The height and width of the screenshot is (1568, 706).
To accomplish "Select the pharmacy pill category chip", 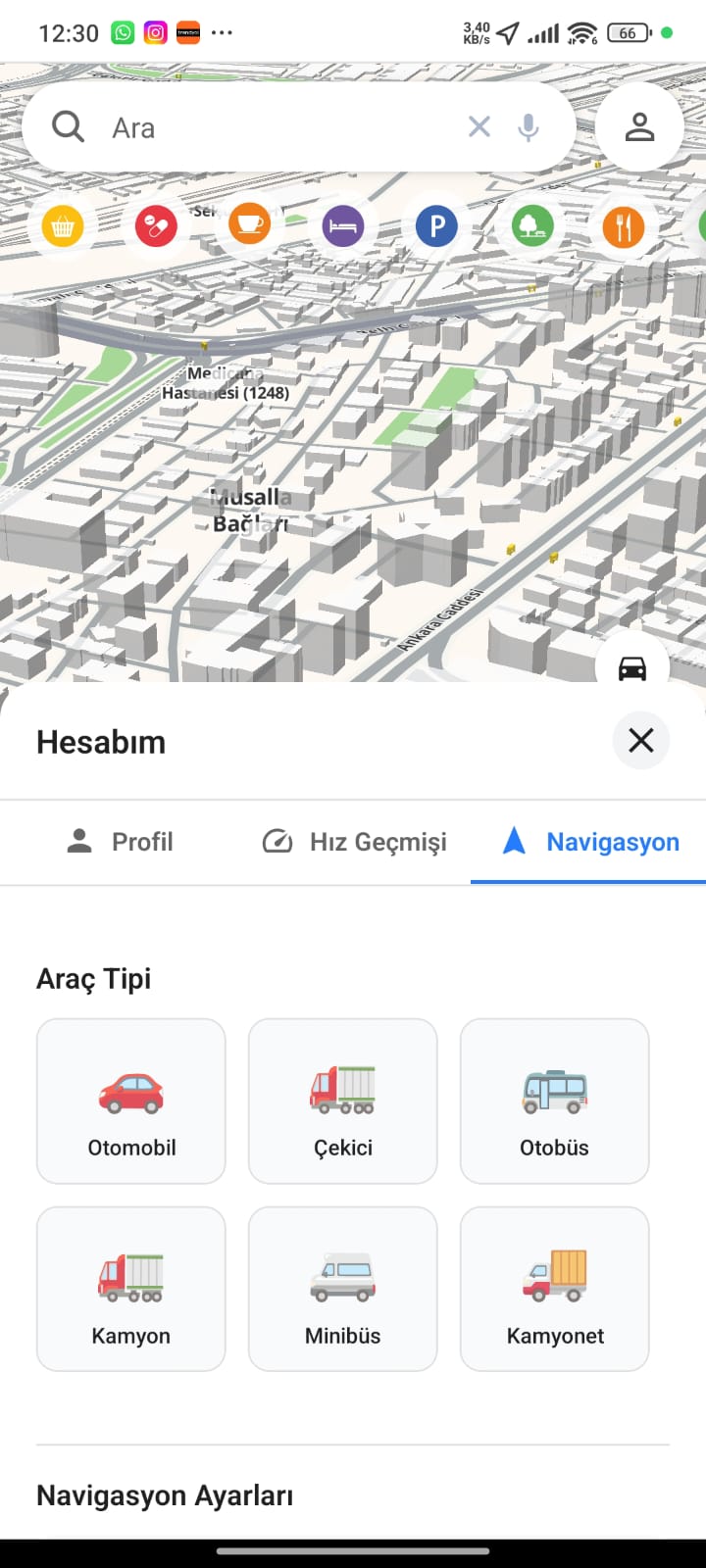I will point(156,227).
